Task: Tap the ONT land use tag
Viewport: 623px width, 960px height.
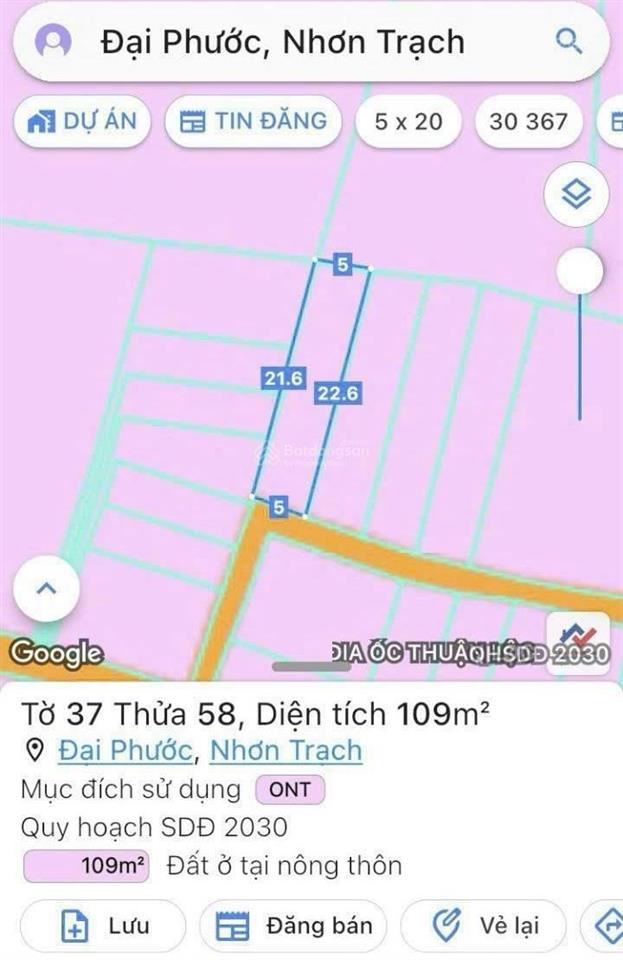Action: click(290, 790)
